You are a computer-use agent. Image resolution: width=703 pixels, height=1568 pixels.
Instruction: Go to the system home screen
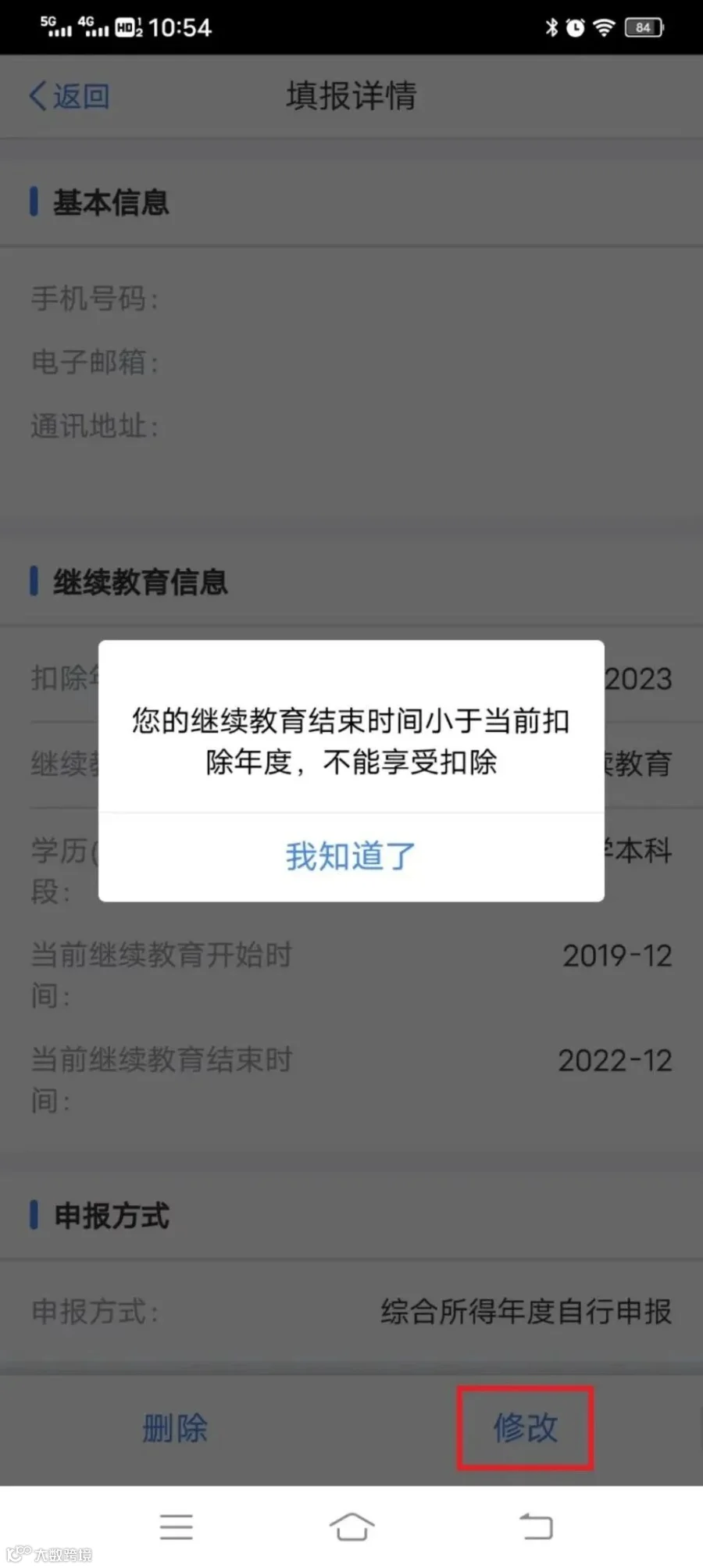click(x=351, y=1526)
